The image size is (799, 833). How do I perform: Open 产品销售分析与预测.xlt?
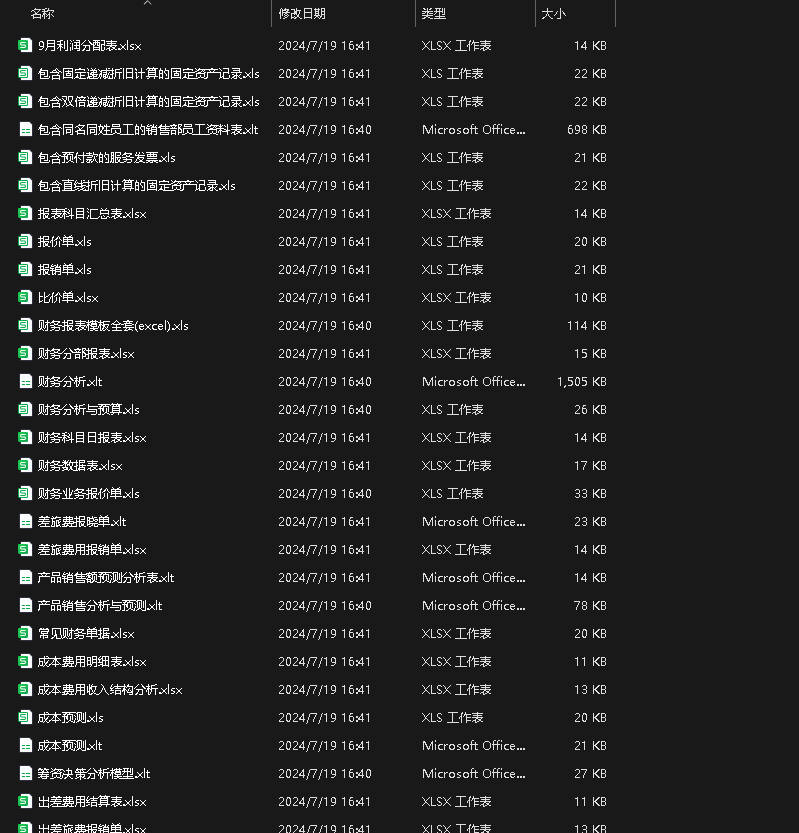(99, 606)
